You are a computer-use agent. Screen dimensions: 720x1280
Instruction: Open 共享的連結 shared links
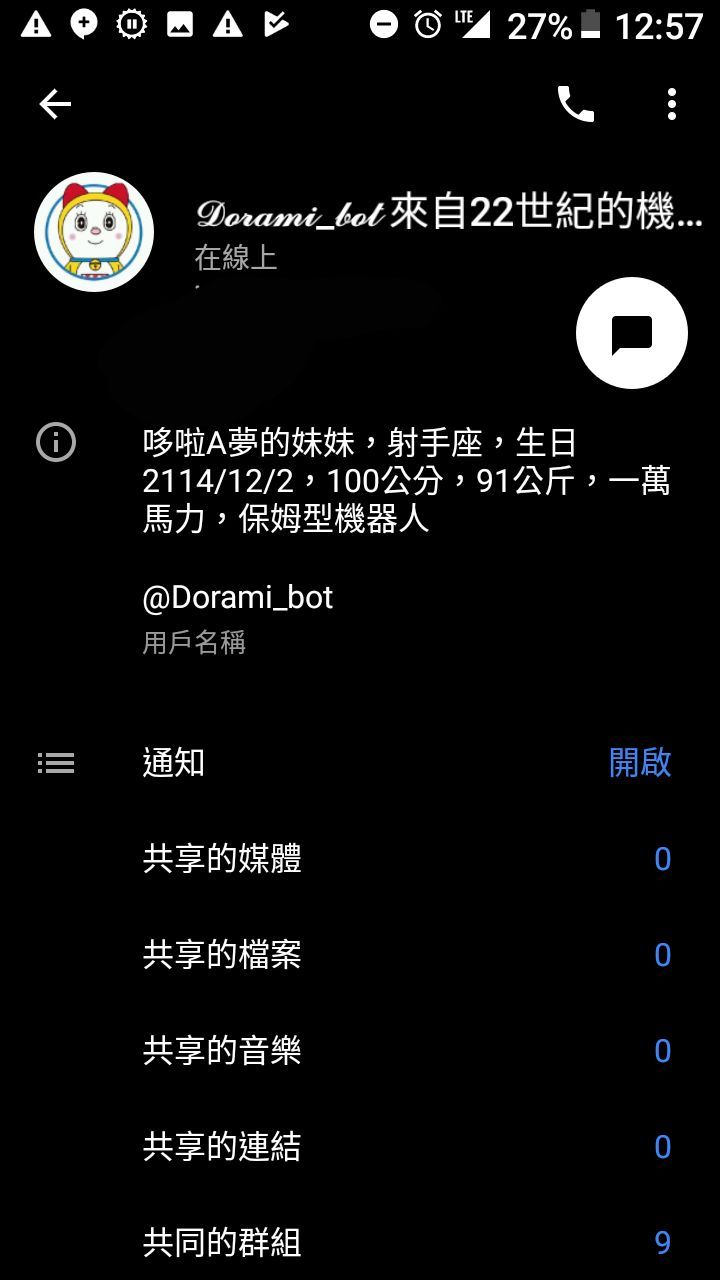[x=360, y=1147]
